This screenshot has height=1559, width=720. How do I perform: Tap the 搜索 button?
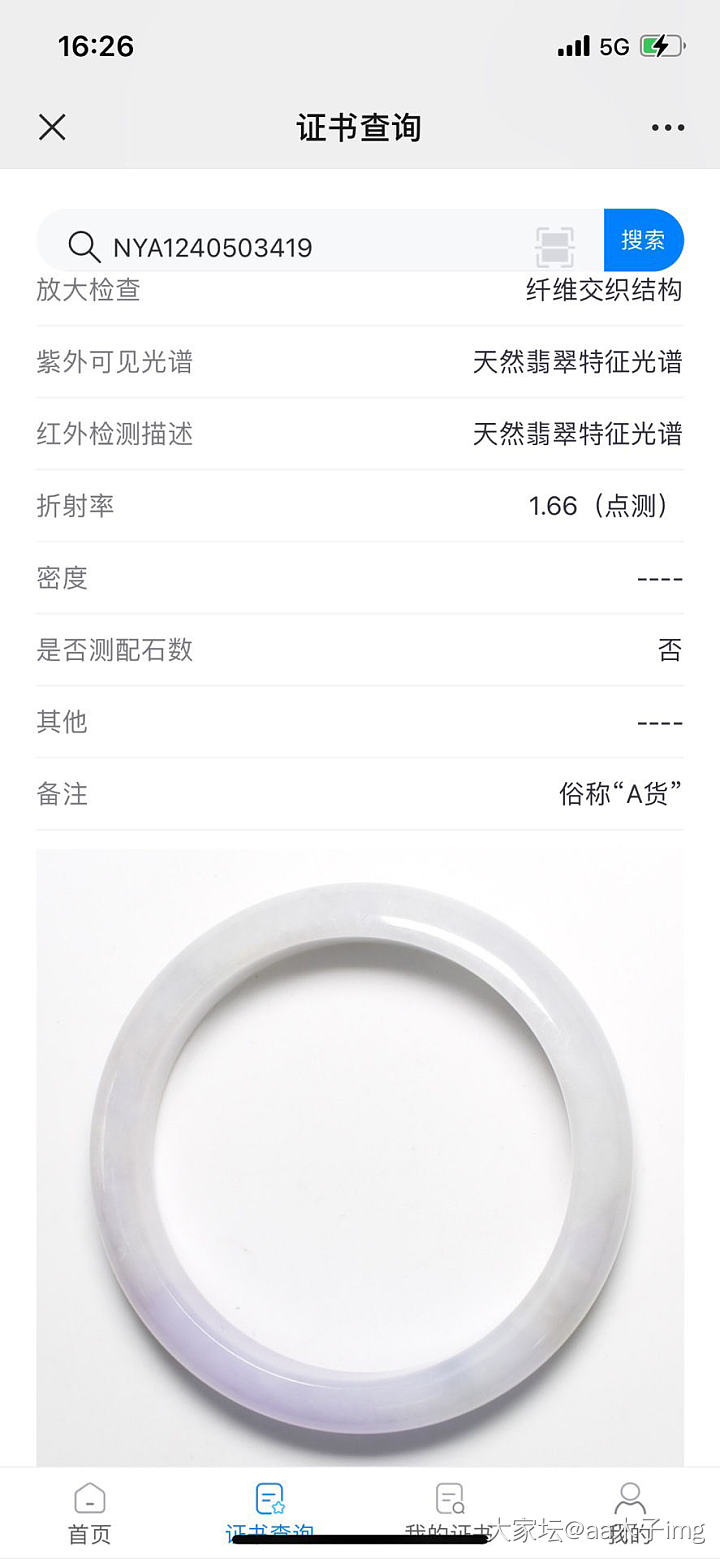coord(643,240)
